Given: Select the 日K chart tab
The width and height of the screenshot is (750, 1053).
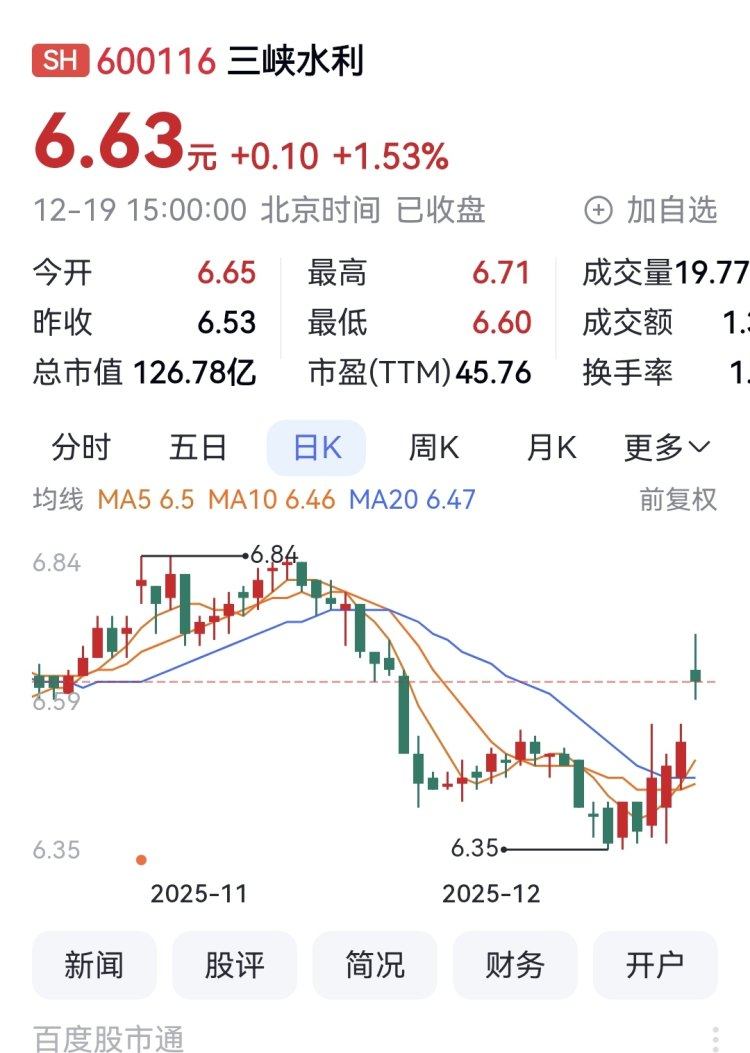Looking at the screenshot, I should [316, 447].
